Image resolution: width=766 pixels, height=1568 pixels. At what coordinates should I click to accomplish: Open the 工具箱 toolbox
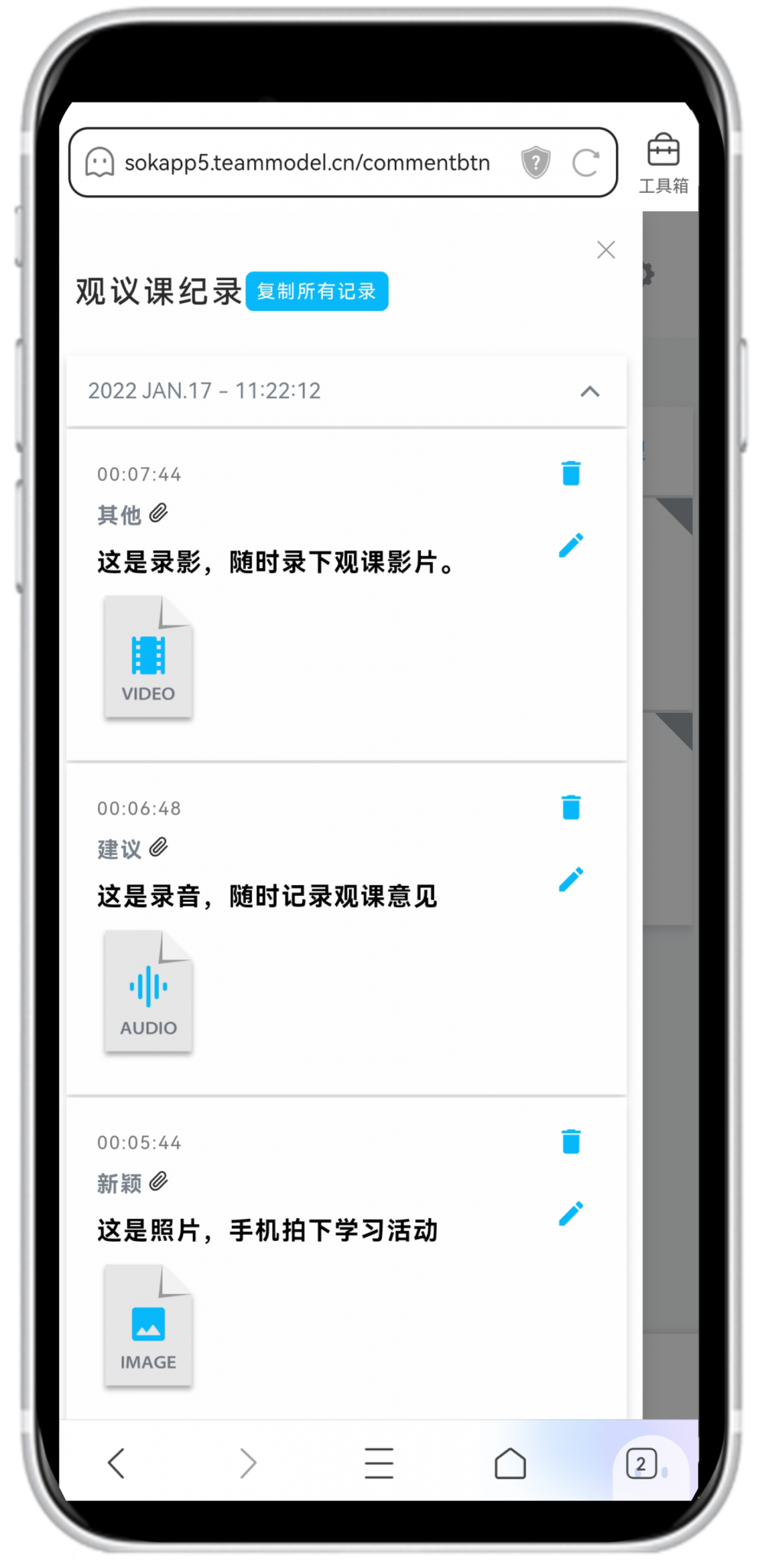663,163
